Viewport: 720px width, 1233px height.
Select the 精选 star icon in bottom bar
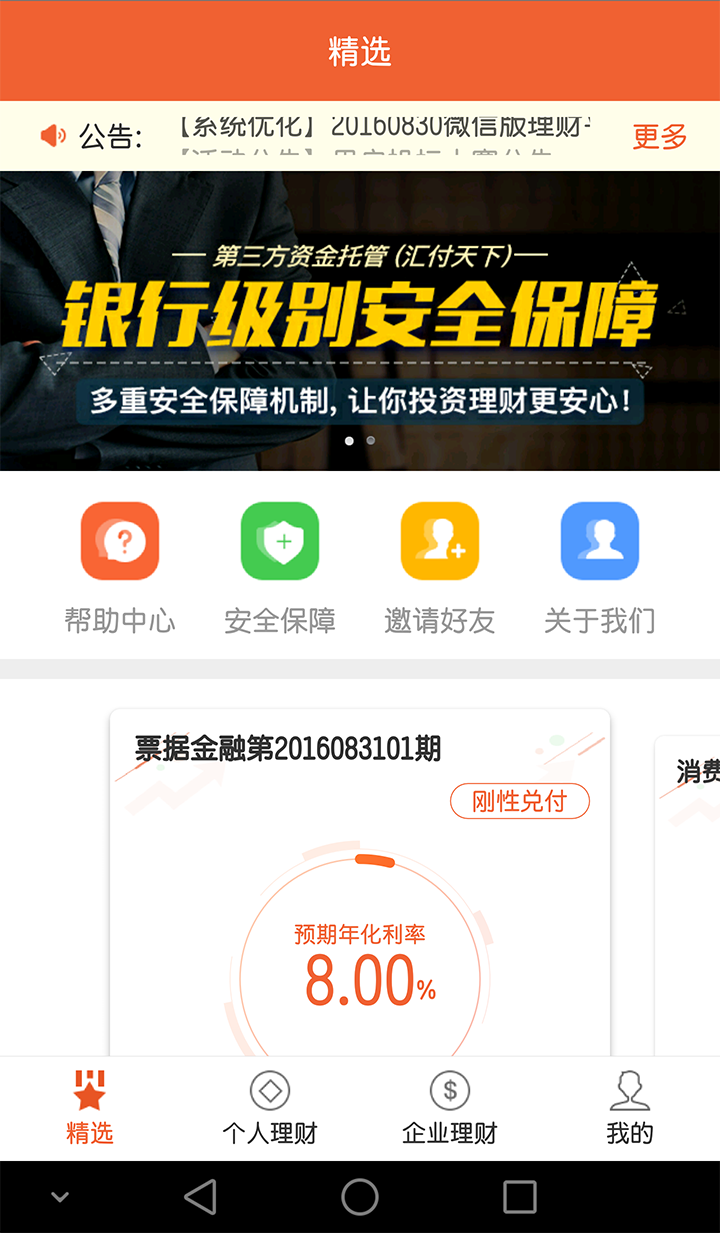89,1092
